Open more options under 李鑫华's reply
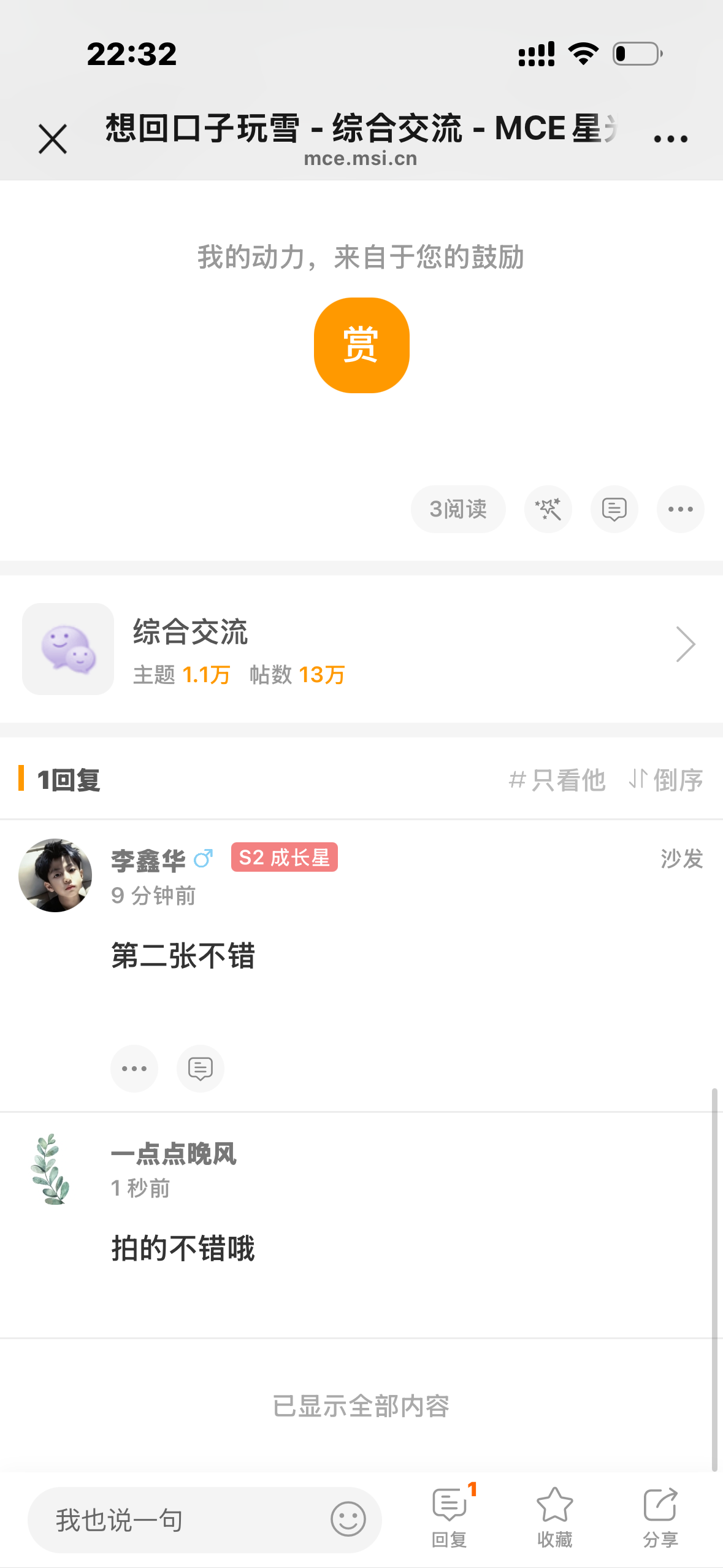Viewport: 723px width, 1568px height. click(134, 1069)
